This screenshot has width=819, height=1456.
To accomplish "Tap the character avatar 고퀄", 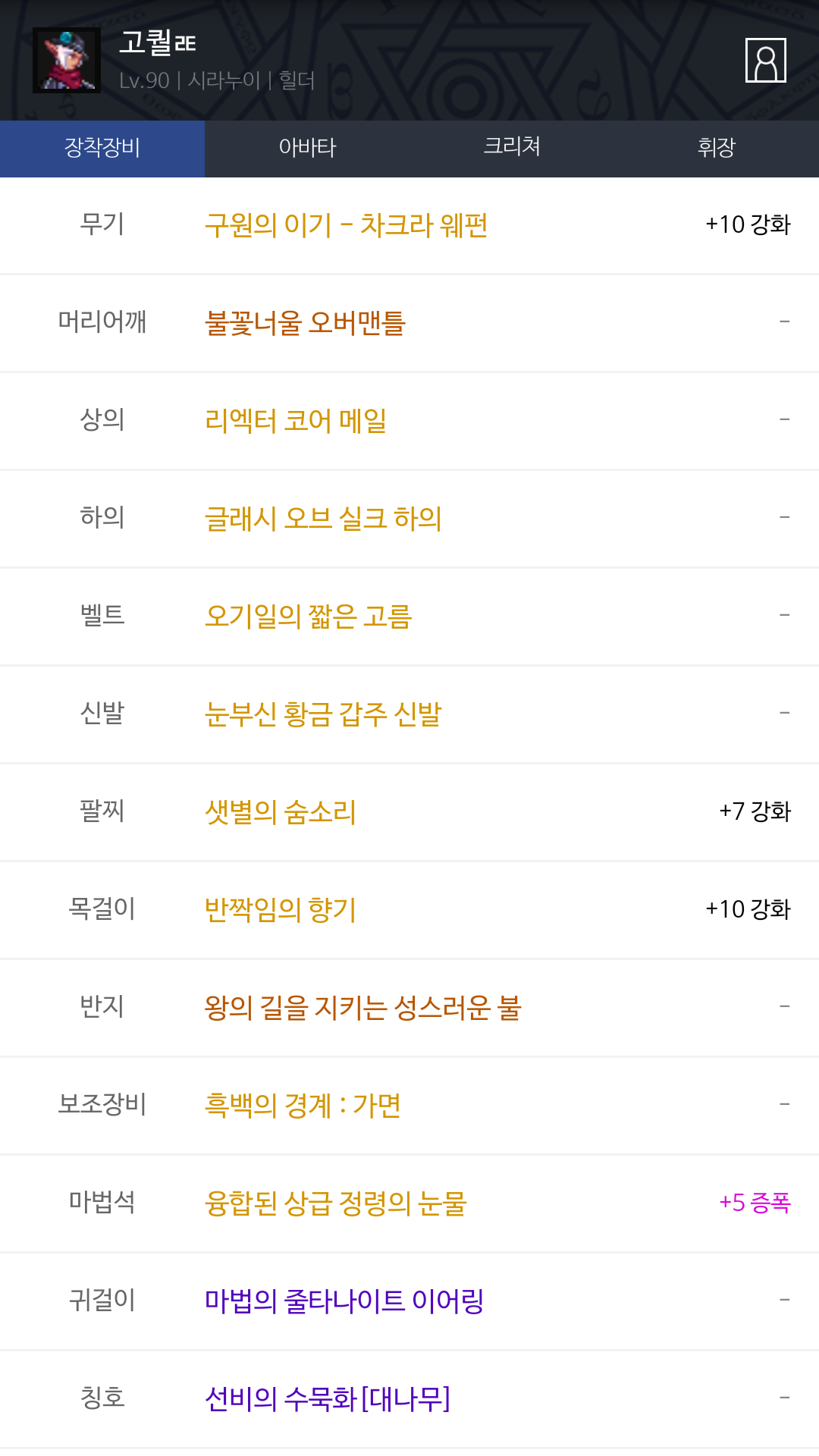I will coord(67,60).
